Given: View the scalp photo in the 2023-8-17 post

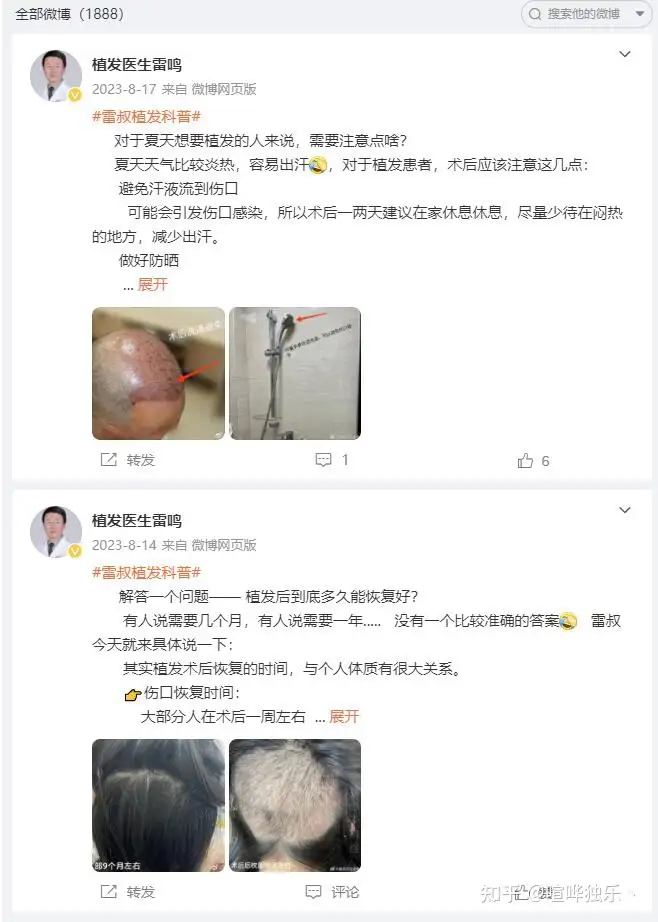Looking at the screenshot, I should [x=158, y=373].
